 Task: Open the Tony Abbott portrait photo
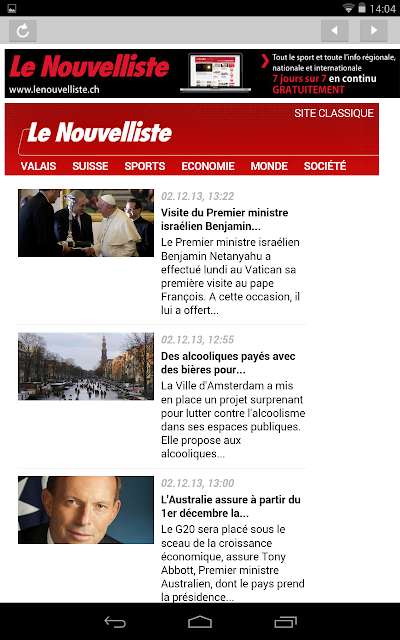click(86, 510)
